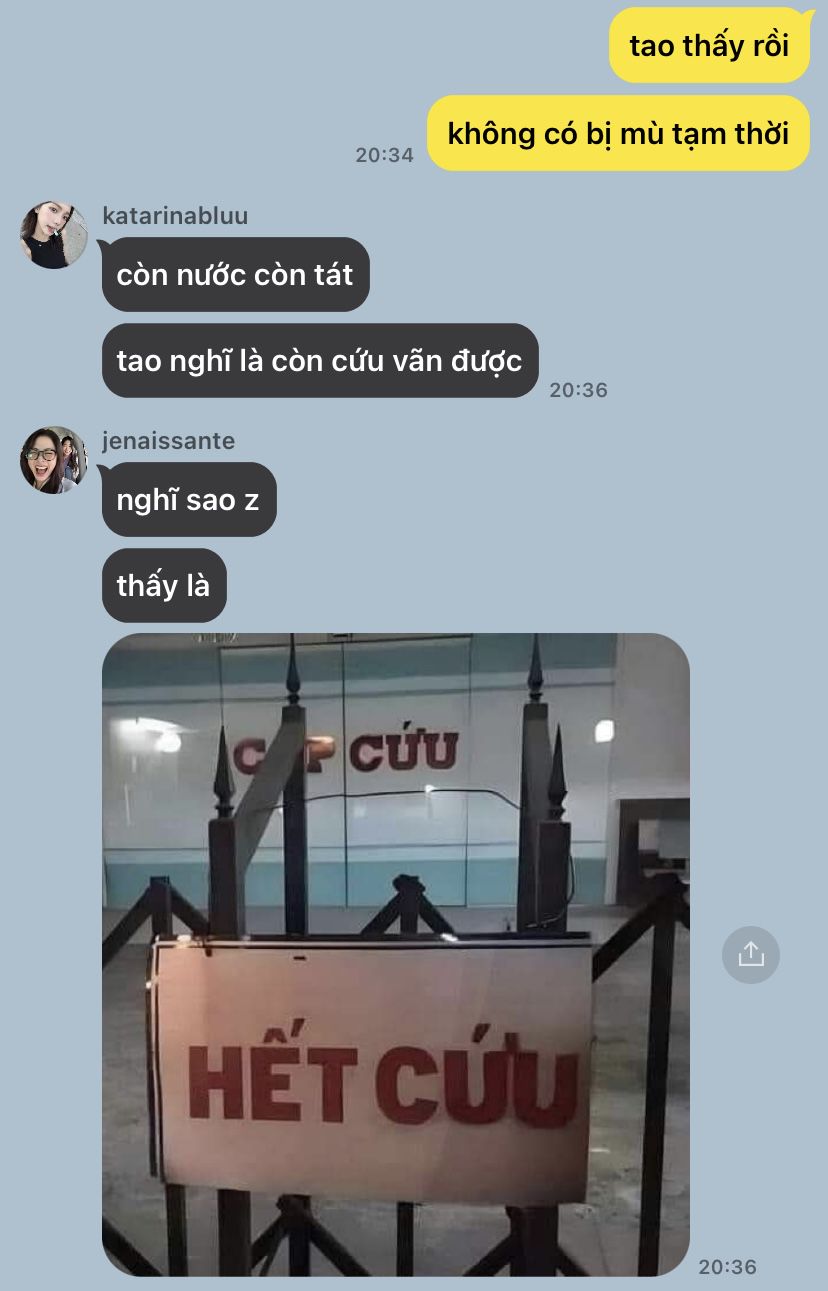
Task: View jenaissante's profile picture
Action: [54, 460]
